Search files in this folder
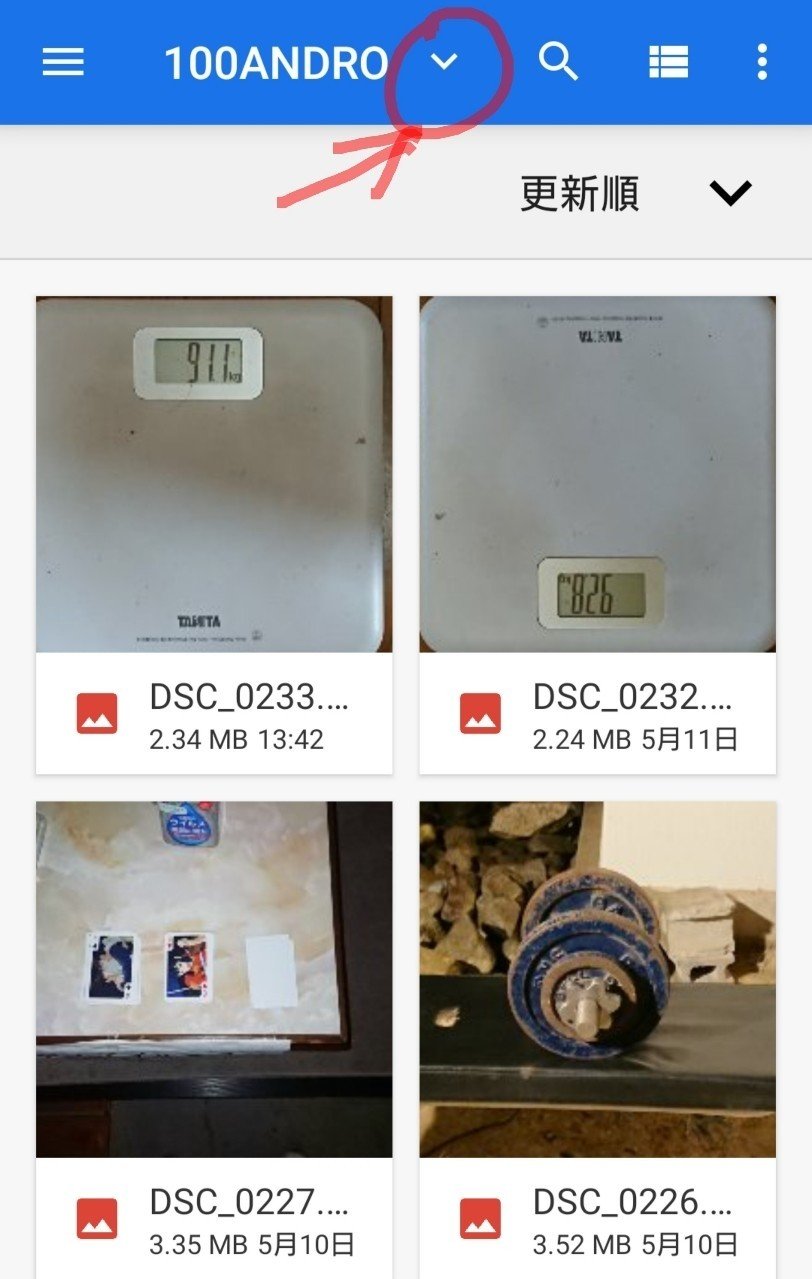 [x=559, y=63]
